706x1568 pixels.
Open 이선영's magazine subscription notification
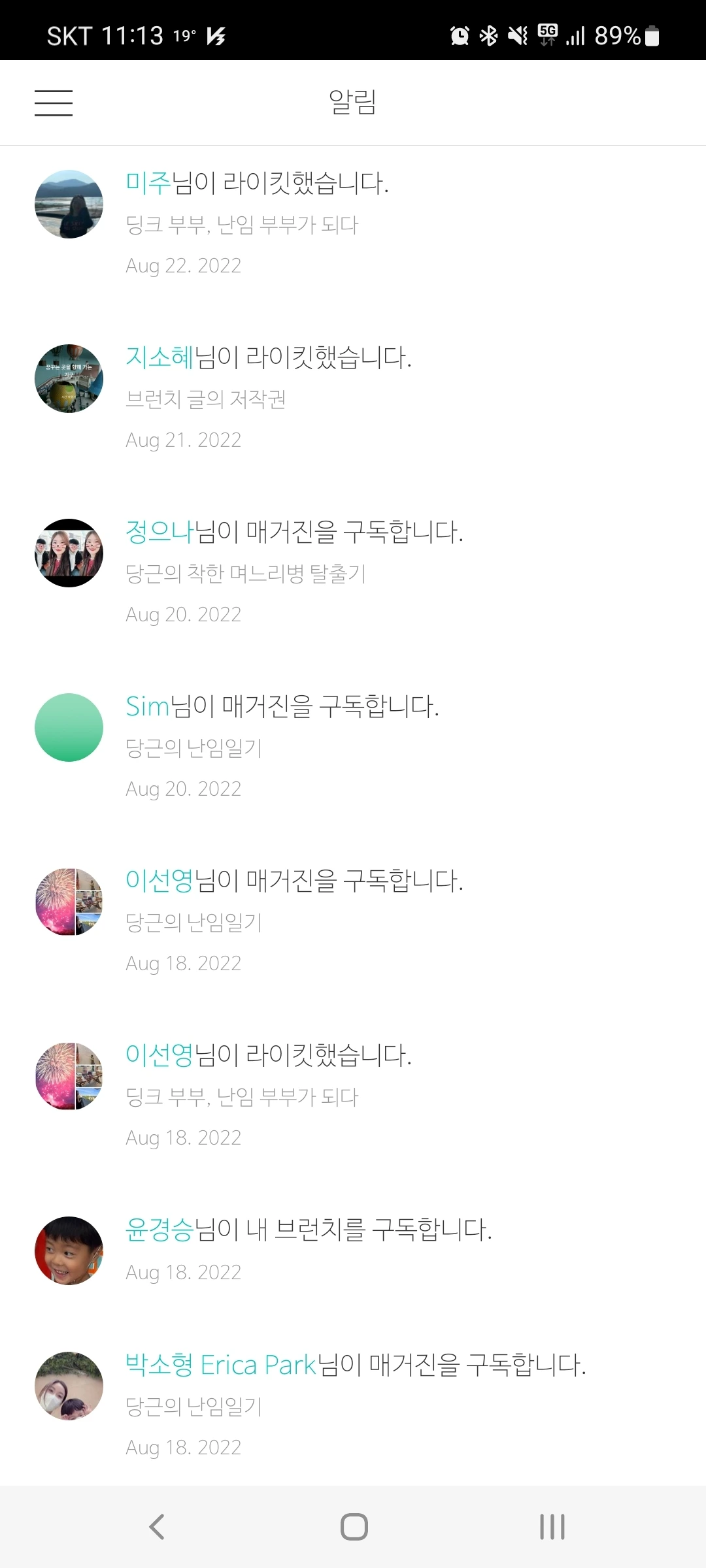point(366,921)
